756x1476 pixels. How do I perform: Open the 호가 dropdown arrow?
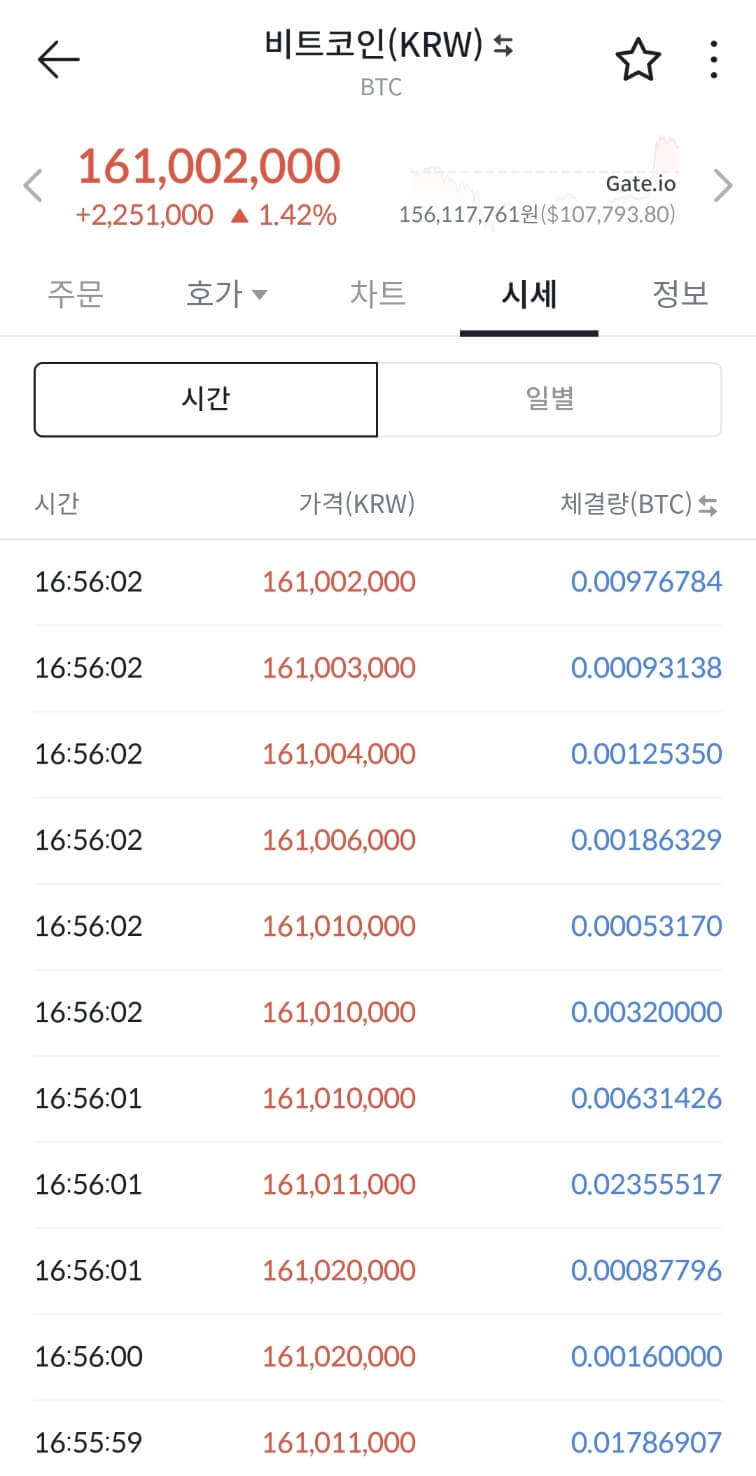pos(260,293)
